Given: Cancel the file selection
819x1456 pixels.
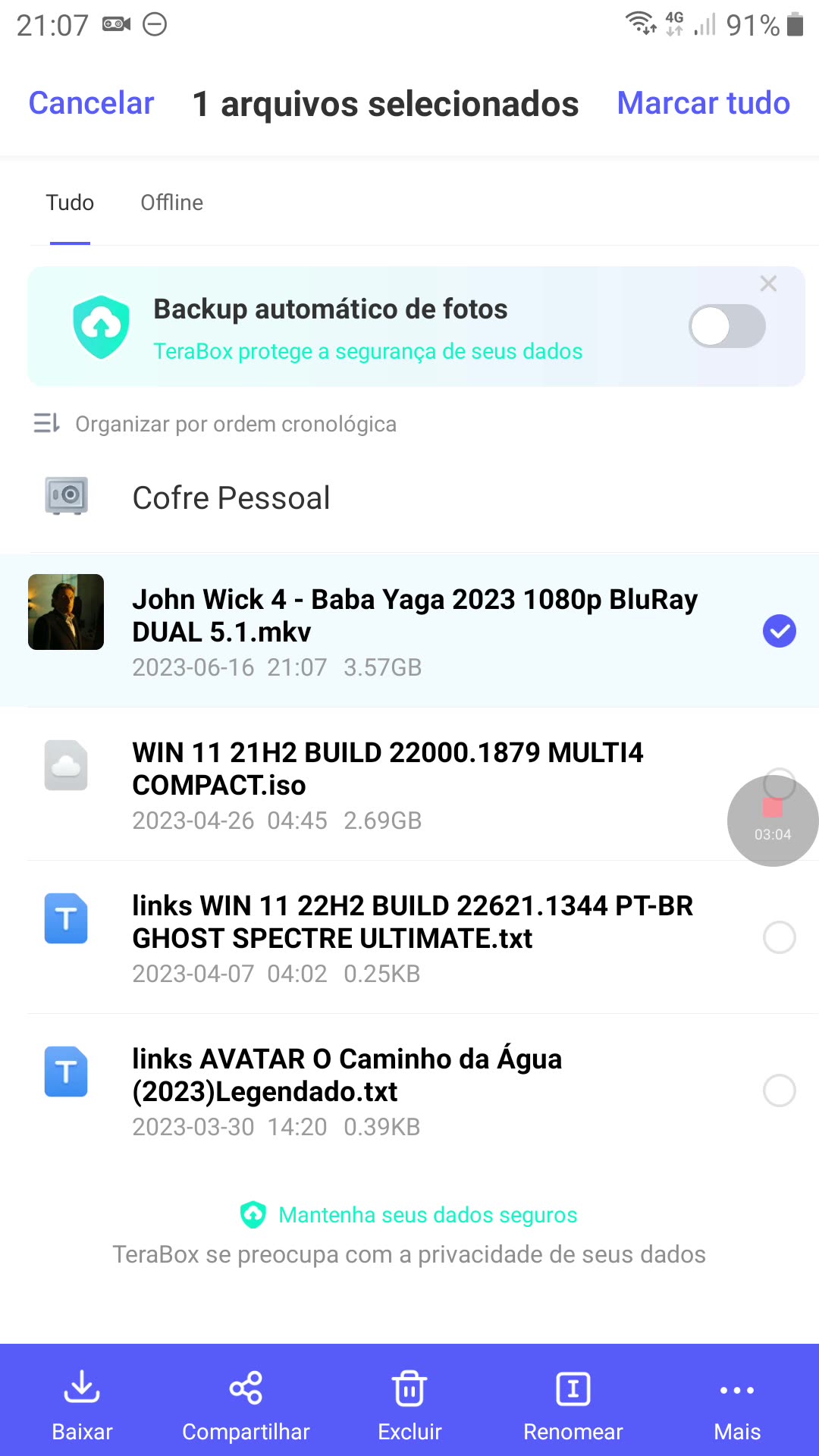Looking at the screenshot, I should click(x=91, y=103).
